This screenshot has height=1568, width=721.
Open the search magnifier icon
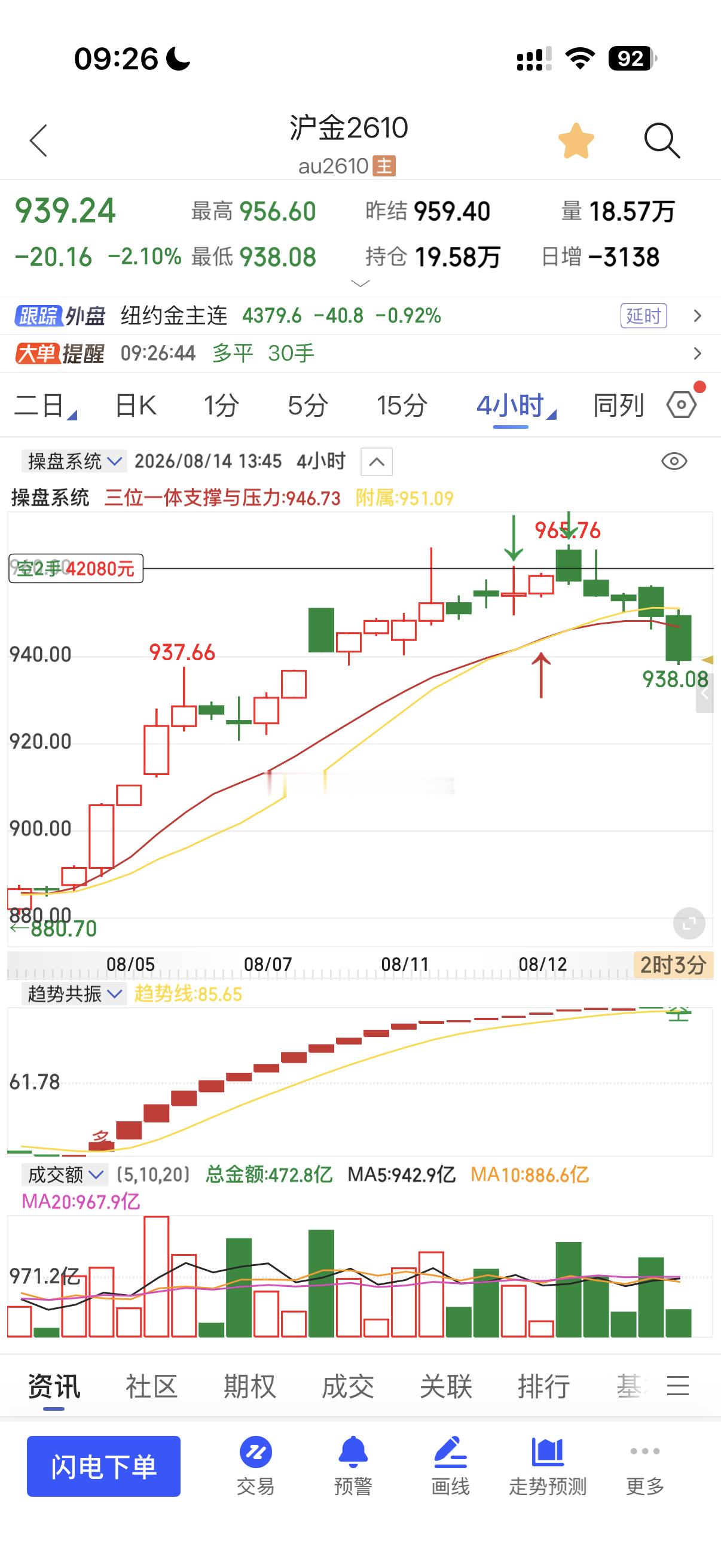coord(661,141)
